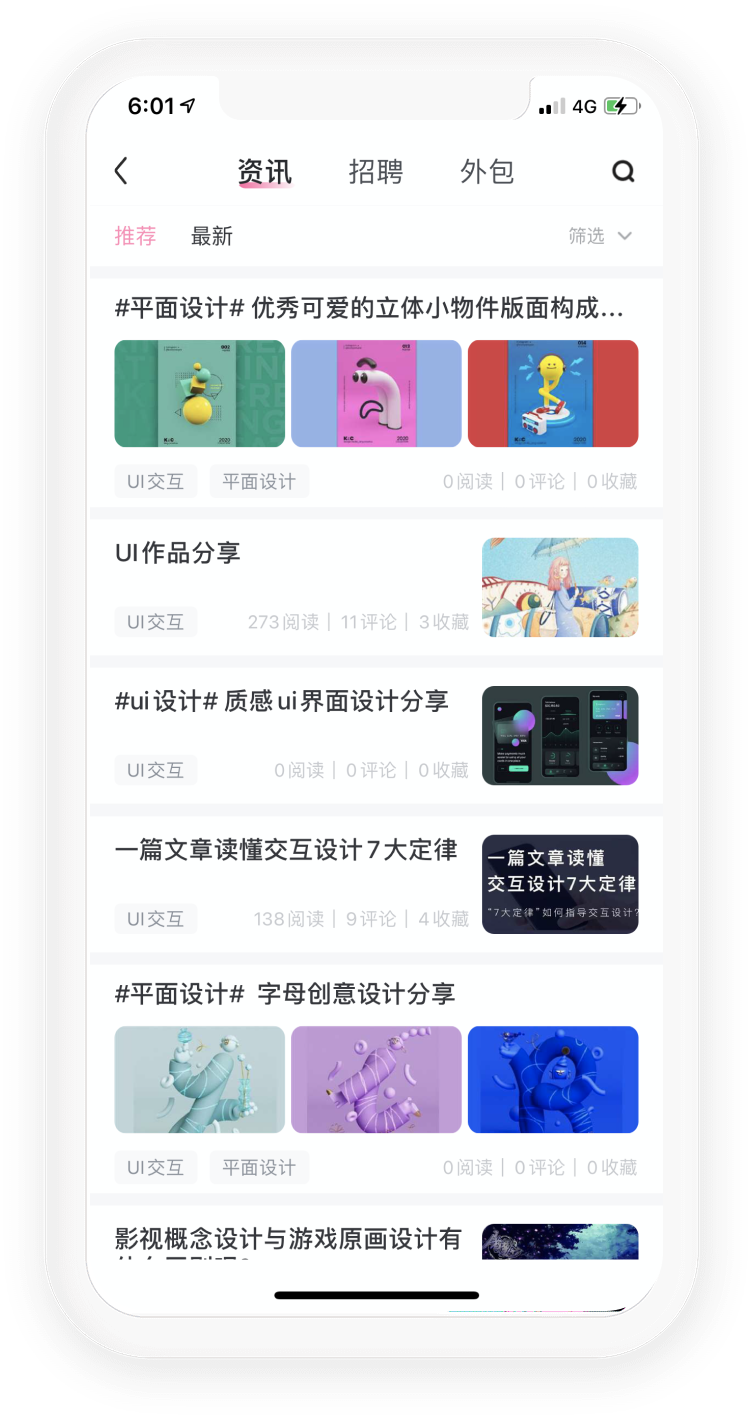Expand the 筛选 filter dropdown
Screen dimensions: 752x1418
[600, 236]
